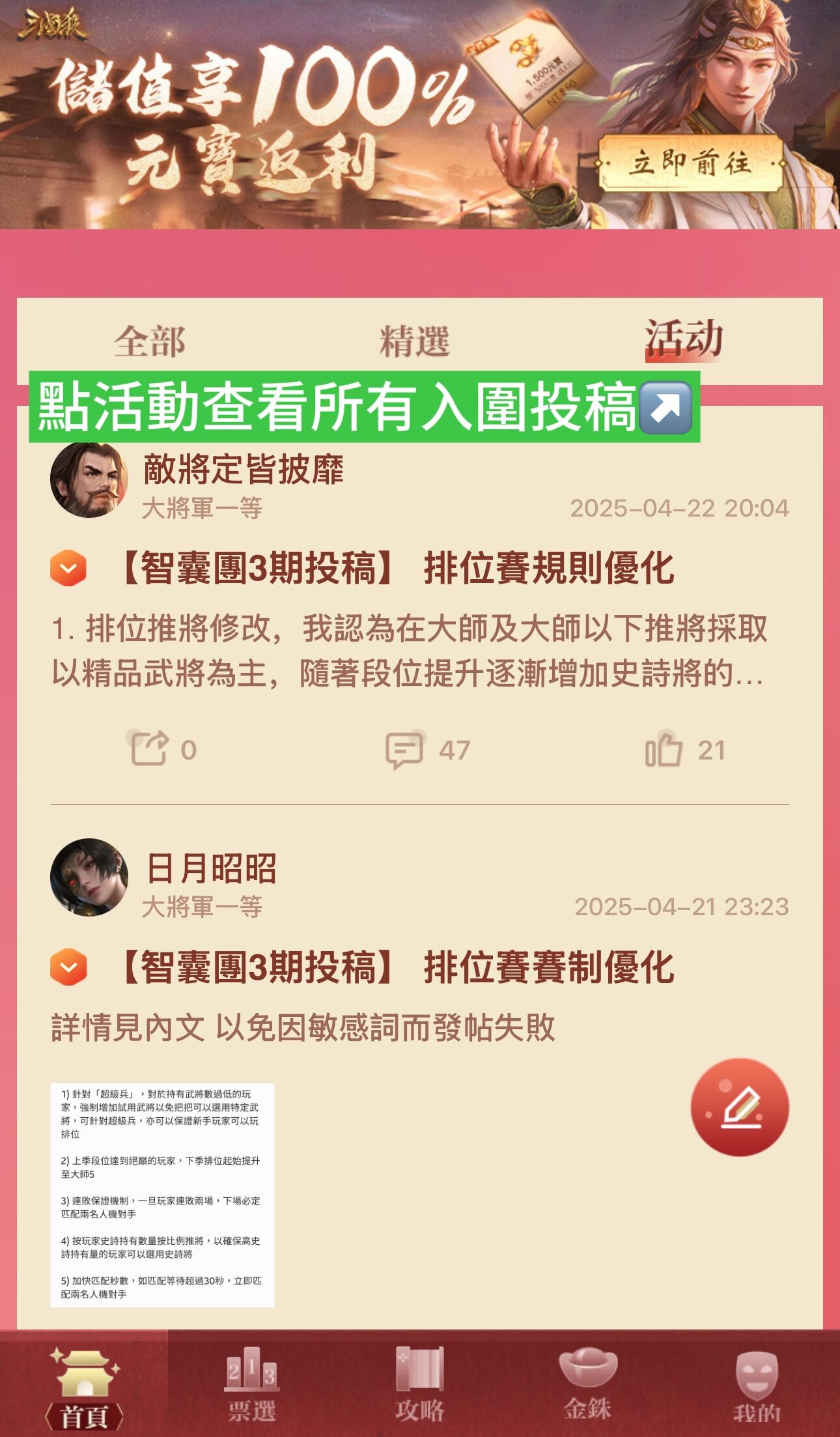The height and width of the screenshot is (1437, 840).
Task: View the attached image in 日月昭昭's post
Action: pyautogui.click(x=162, y=1194)
